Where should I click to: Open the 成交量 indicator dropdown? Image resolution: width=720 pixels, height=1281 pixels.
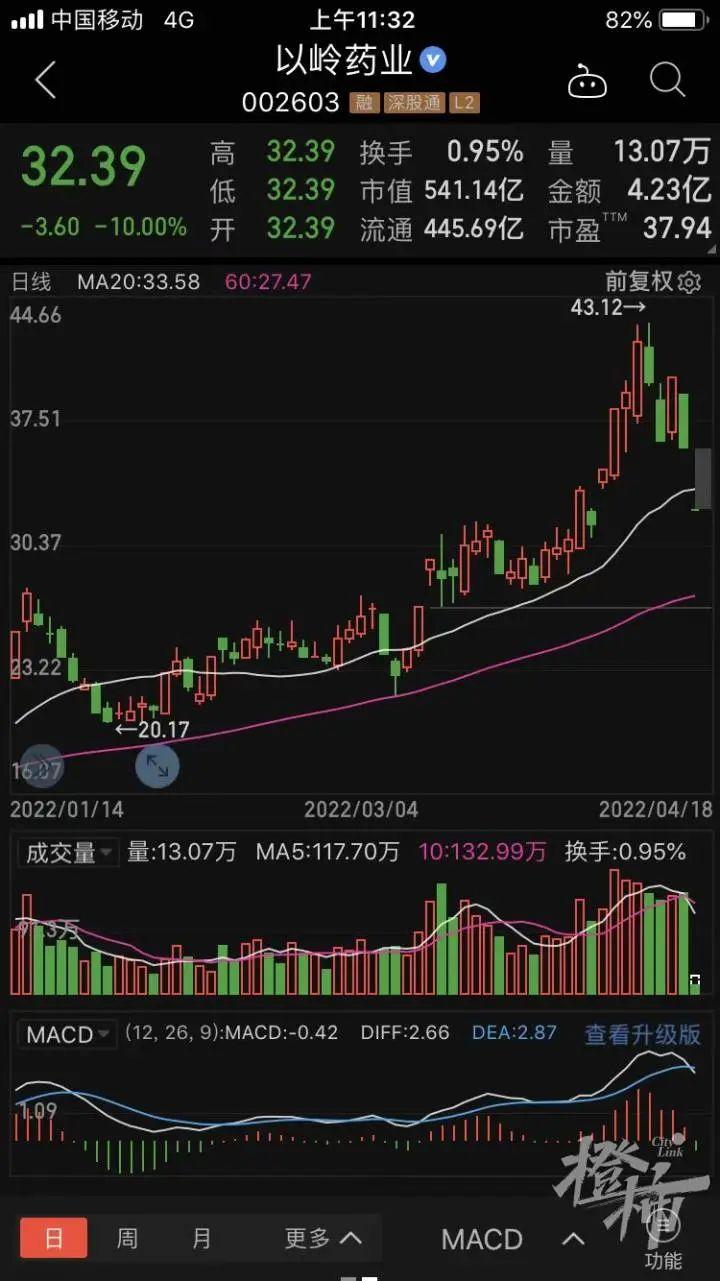click(68, 852)
